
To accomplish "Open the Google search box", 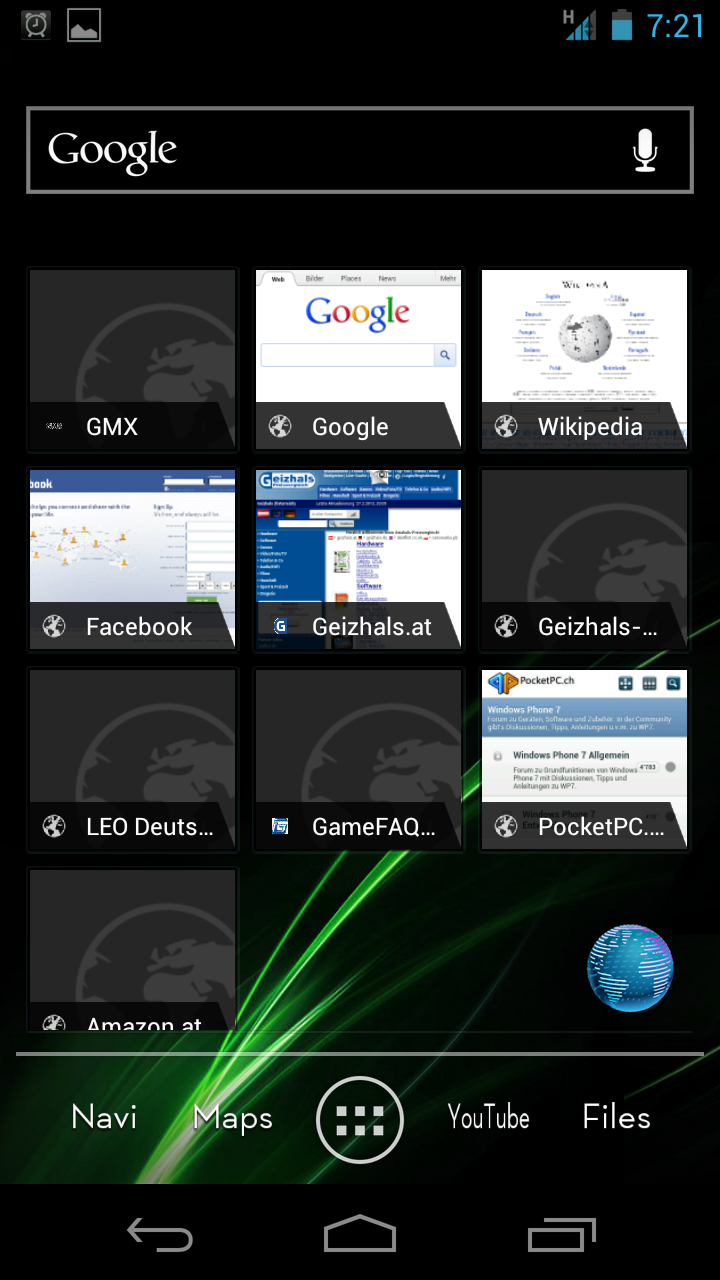I will click(x=330, y=150).
